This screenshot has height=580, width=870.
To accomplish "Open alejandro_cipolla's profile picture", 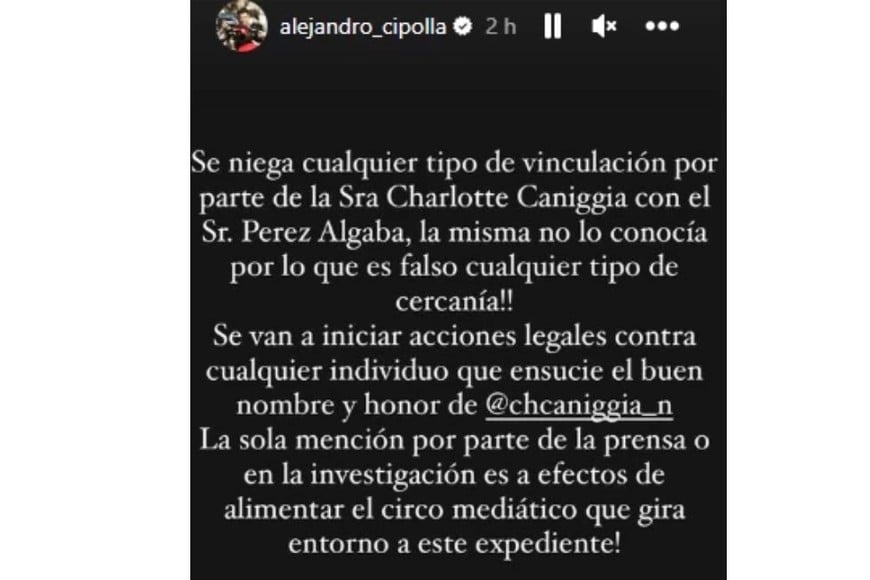I will (x=242, y=26).
